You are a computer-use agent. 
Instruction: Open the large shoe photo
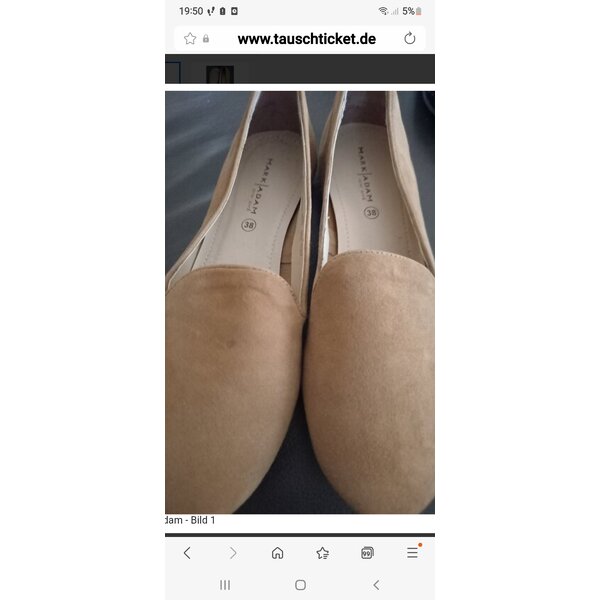tap(300, 300)
